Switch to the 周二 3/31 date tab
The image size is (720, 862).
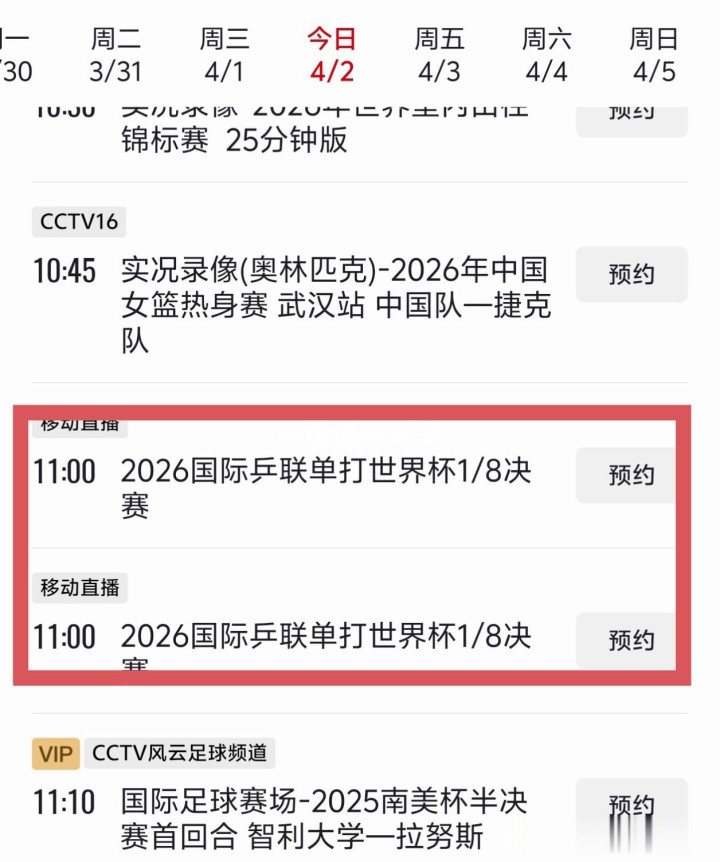pos(115,56)
